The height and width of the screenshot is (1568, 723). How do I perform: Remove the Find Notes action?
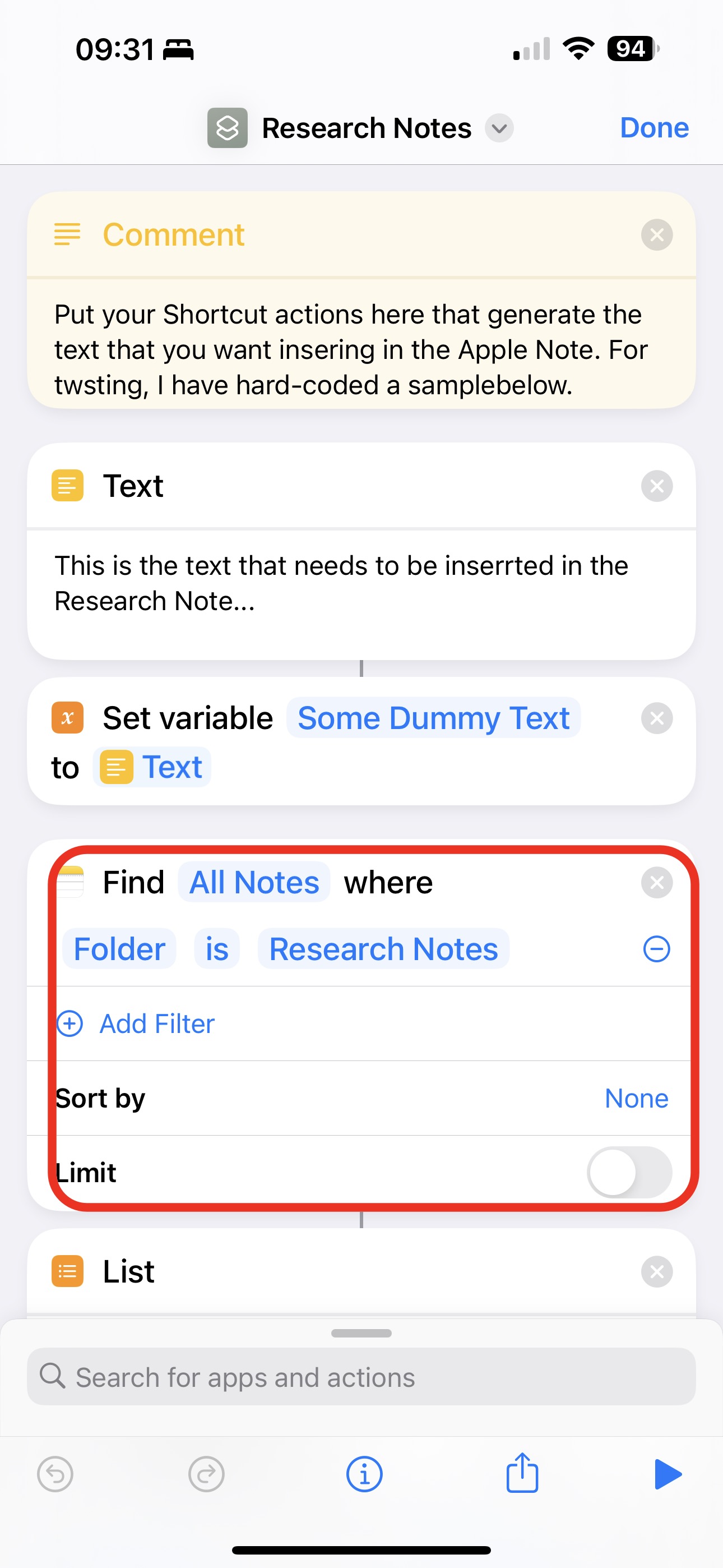657,883
